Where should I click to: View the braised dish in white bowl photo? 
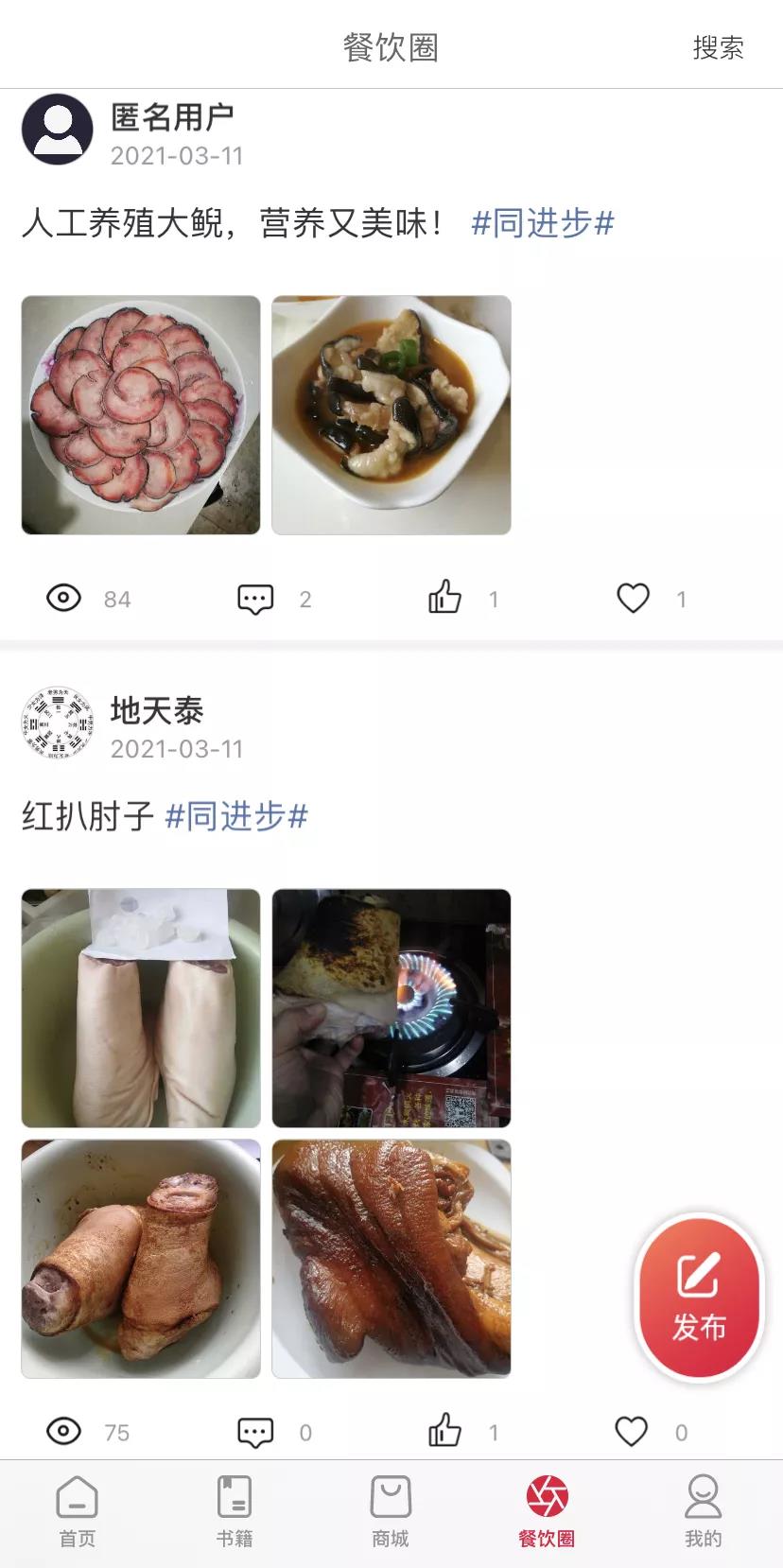(x=391, y=415)
